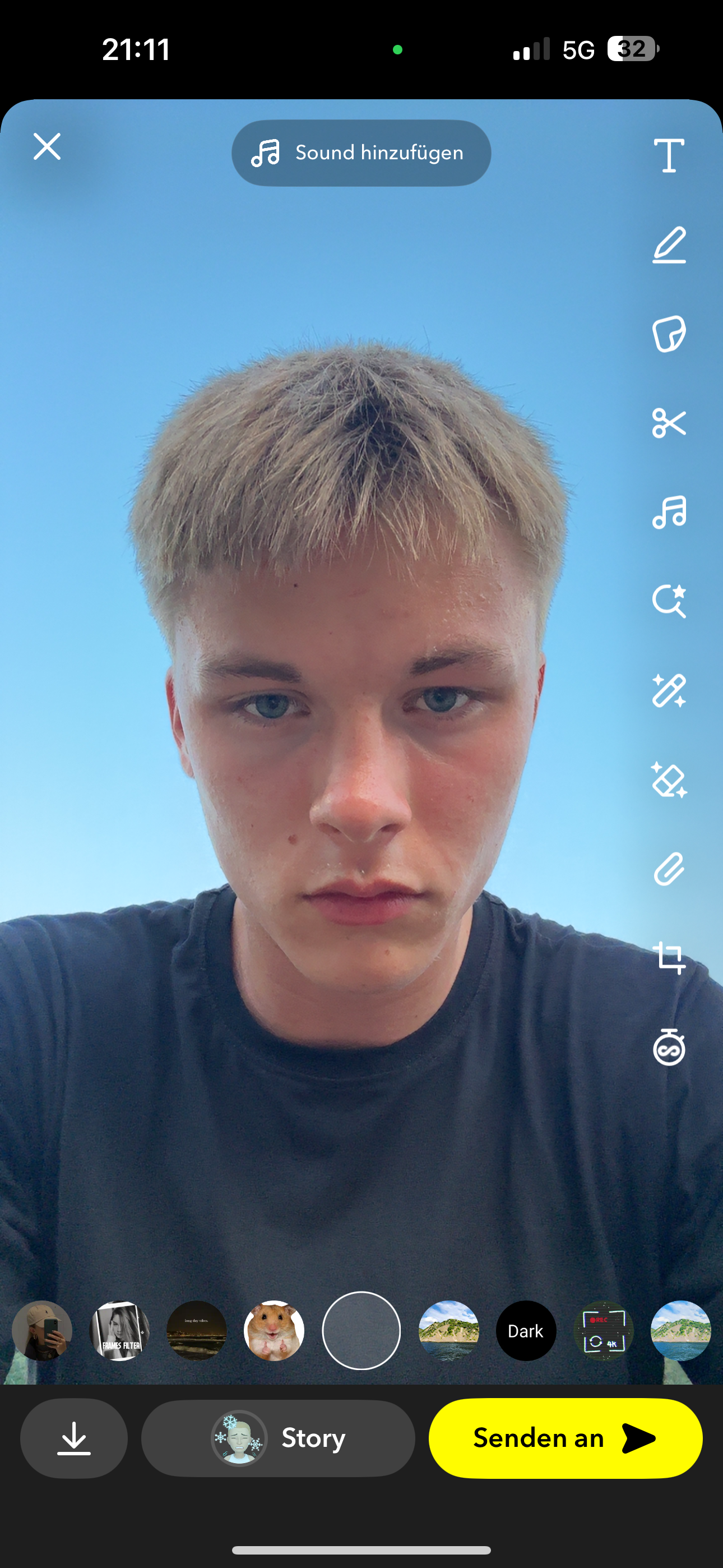This screenshot has width=723, height=1568.
Task: Open the snap timer setting
Action: click(x=669, y=1047)
